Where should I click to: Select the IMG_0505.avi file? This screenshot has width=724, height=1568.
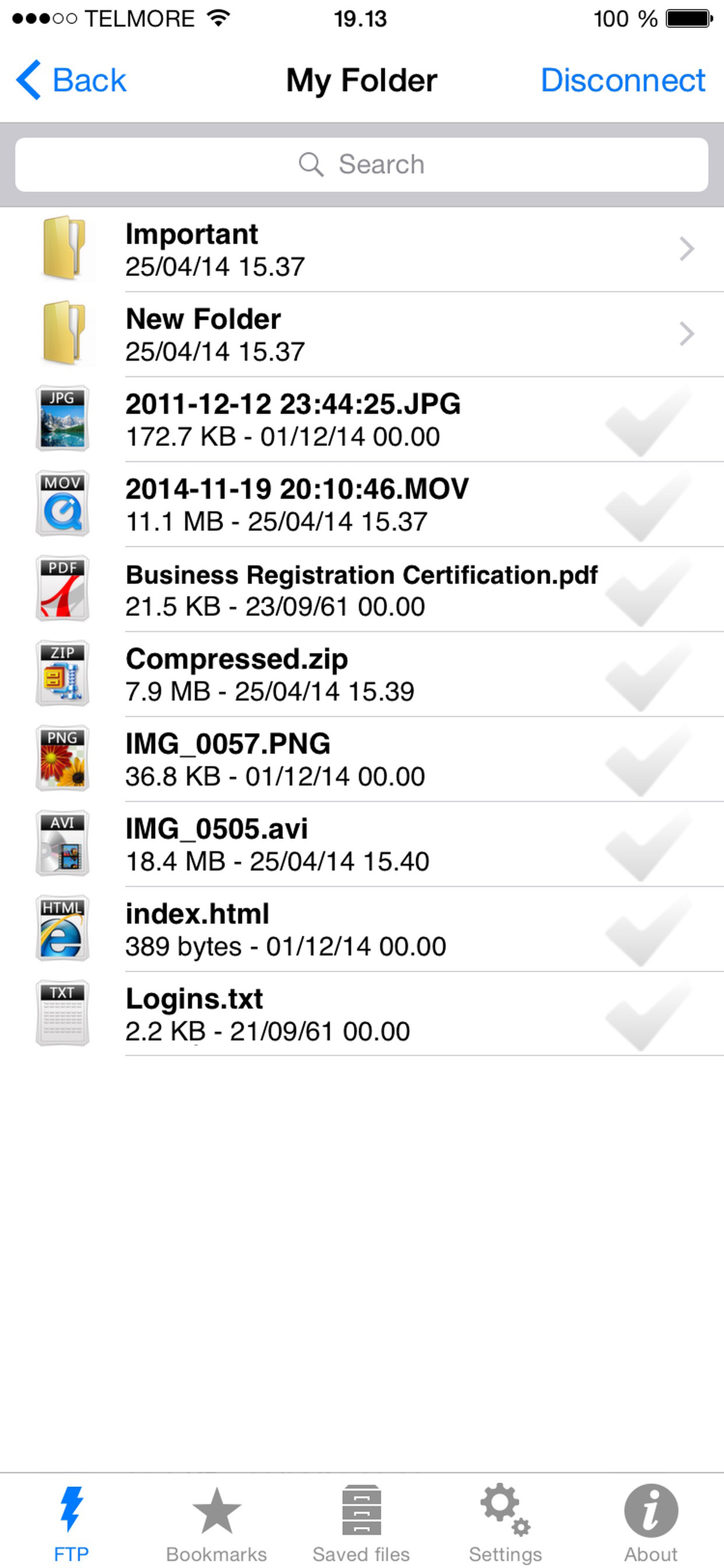[x=361, y=844]
